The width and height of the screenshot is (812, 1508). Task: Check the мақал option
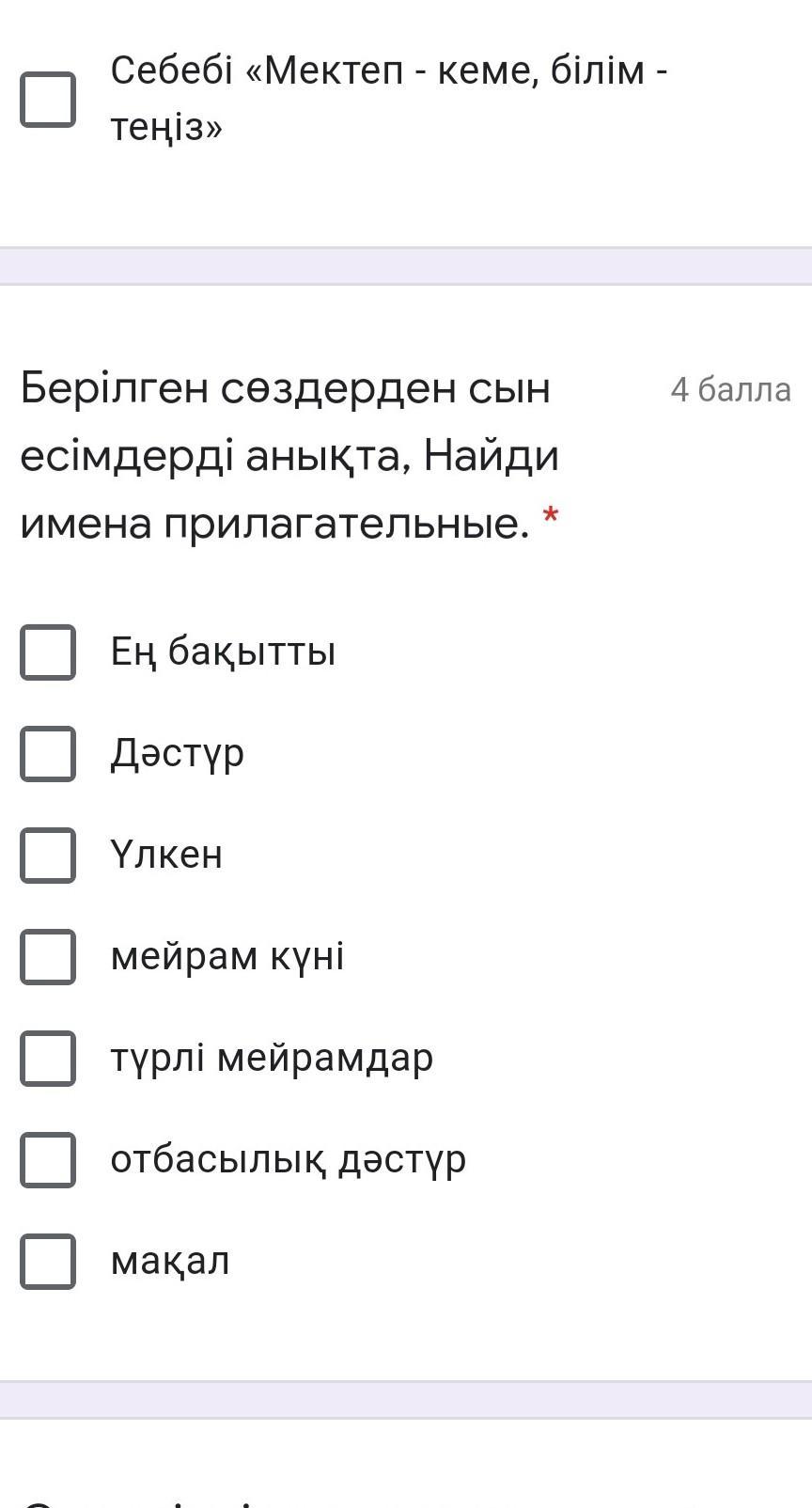pyautogui.click(x=48, y=1261)
